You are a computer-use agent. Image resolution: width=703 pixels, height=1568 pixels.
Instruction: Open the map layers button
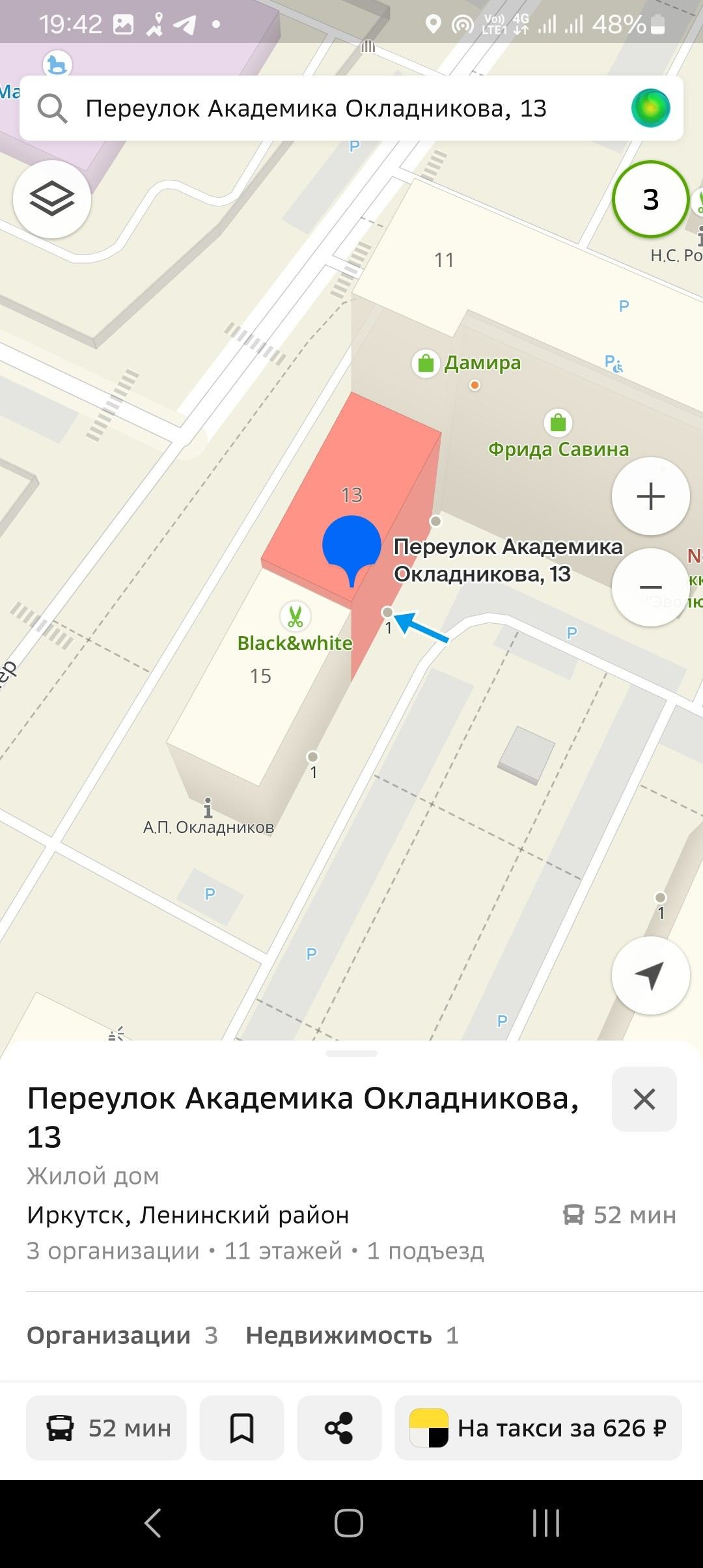(x=52, y=199)
